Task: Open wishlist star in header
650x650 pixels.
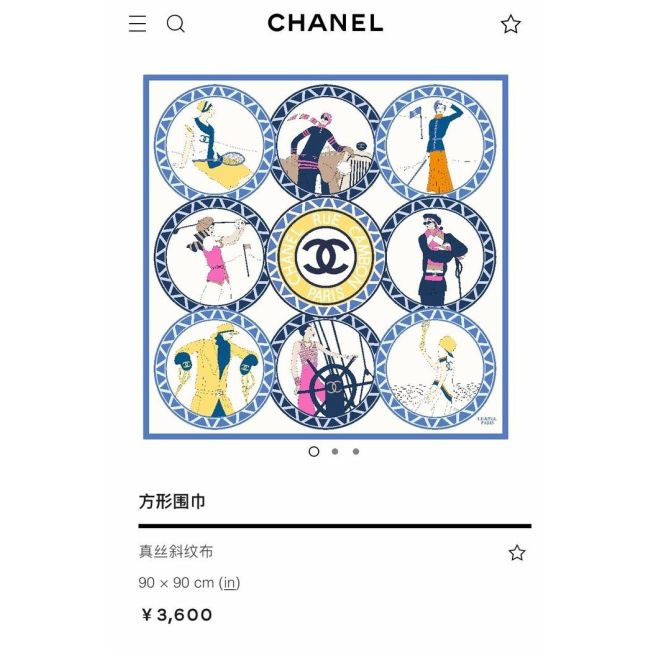Action: point(511,24)
